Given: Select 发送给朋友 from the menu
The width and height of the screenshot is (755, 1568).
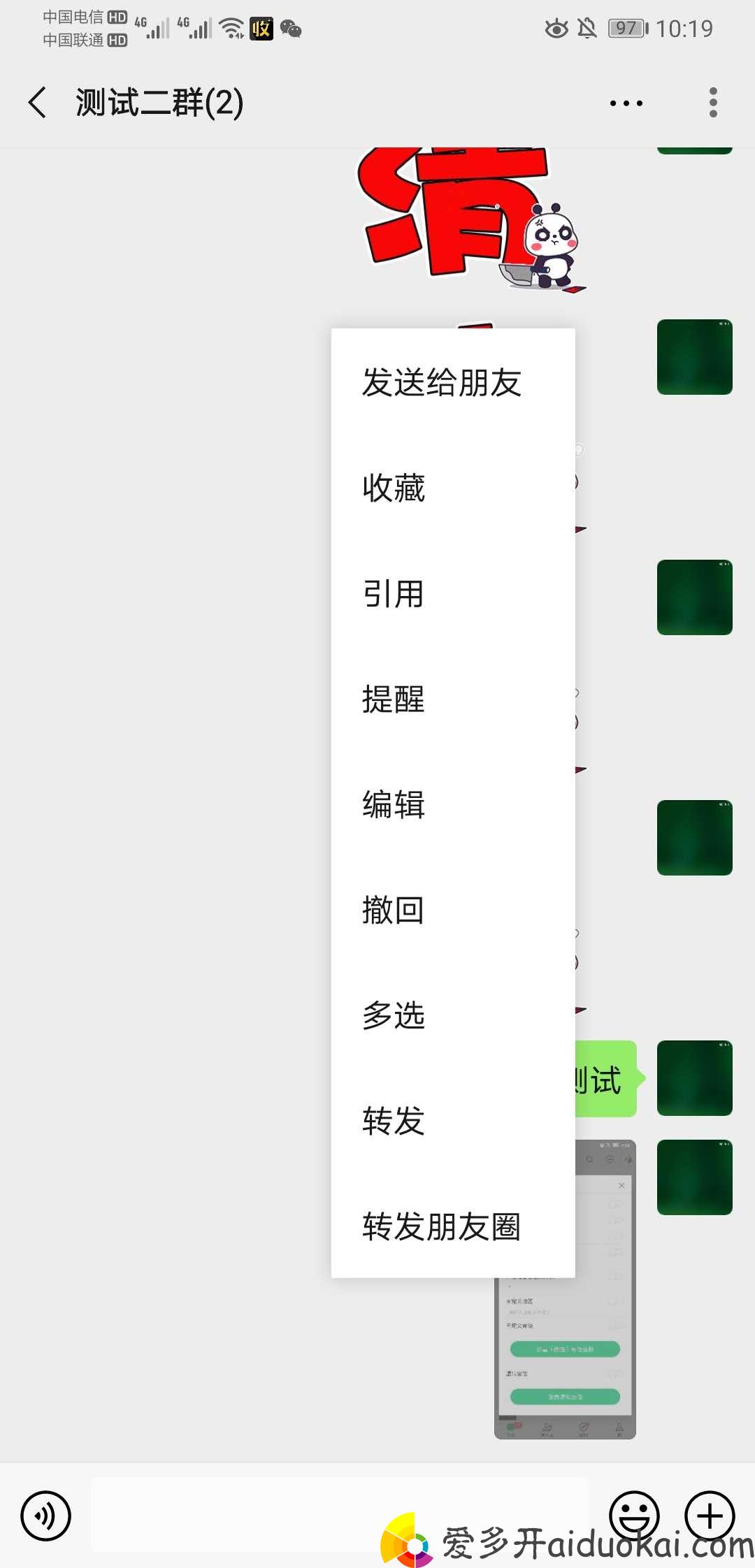Looking at the screenshot, I should tap(442, 383).
